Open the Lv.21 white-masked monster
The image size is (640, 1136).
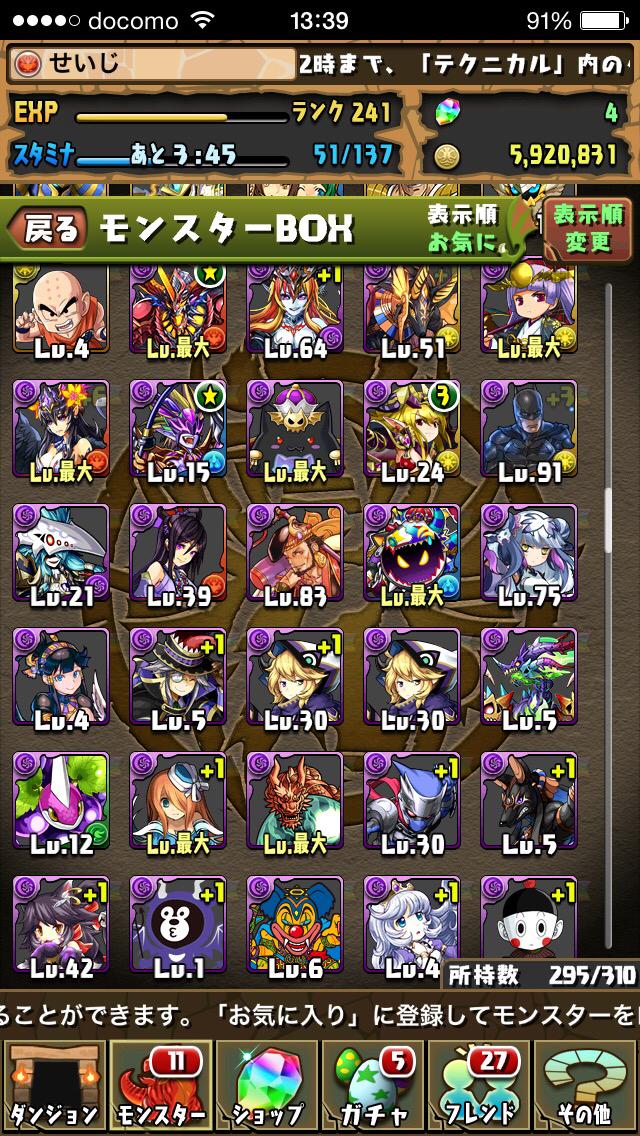pyautogui.click(x=61, y=554)
